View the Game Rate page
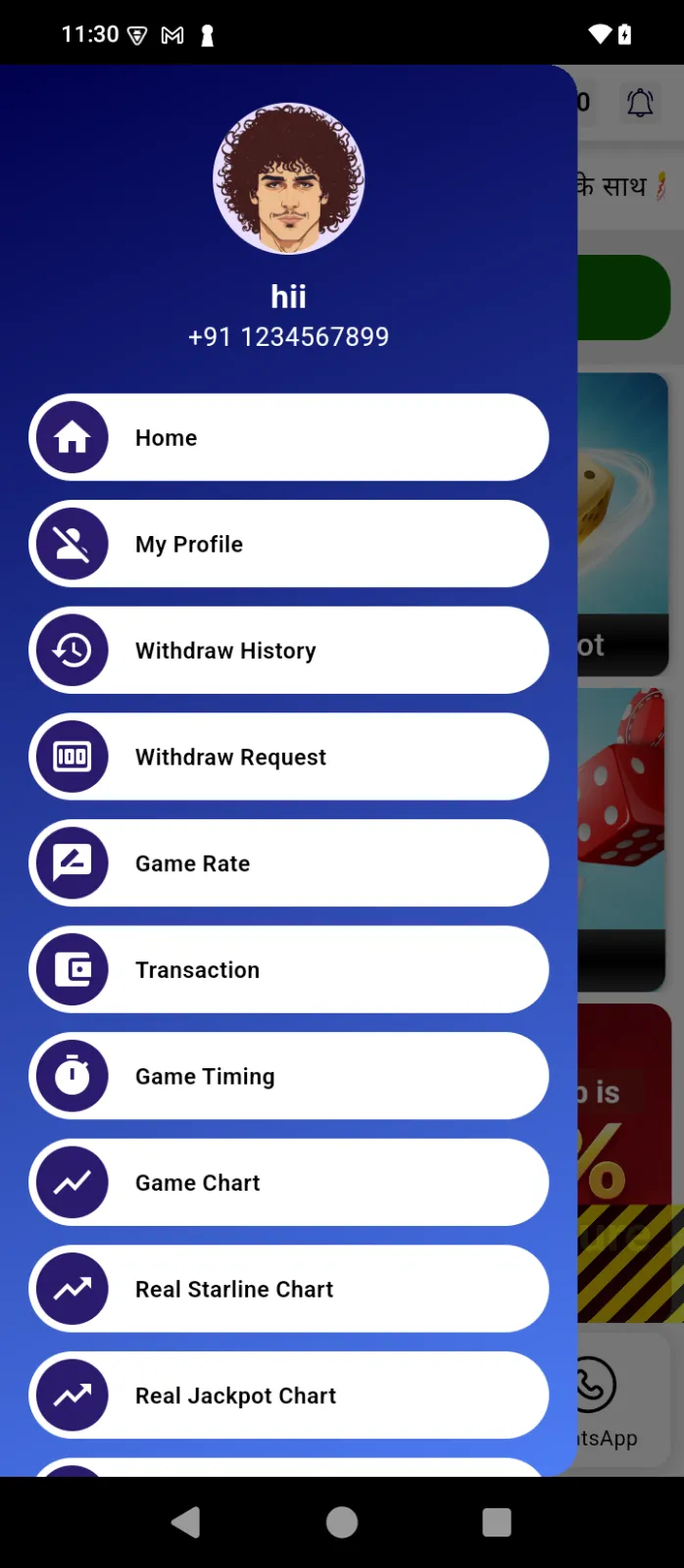The image size is (684, 1568). [x=288, y=863]
